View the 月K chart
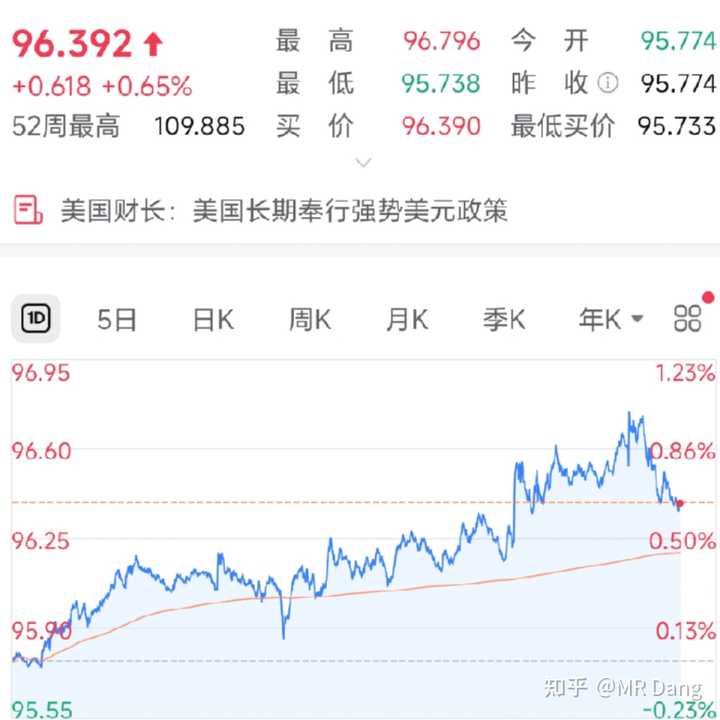Screen dimensions: 720x720 point(407,319)
